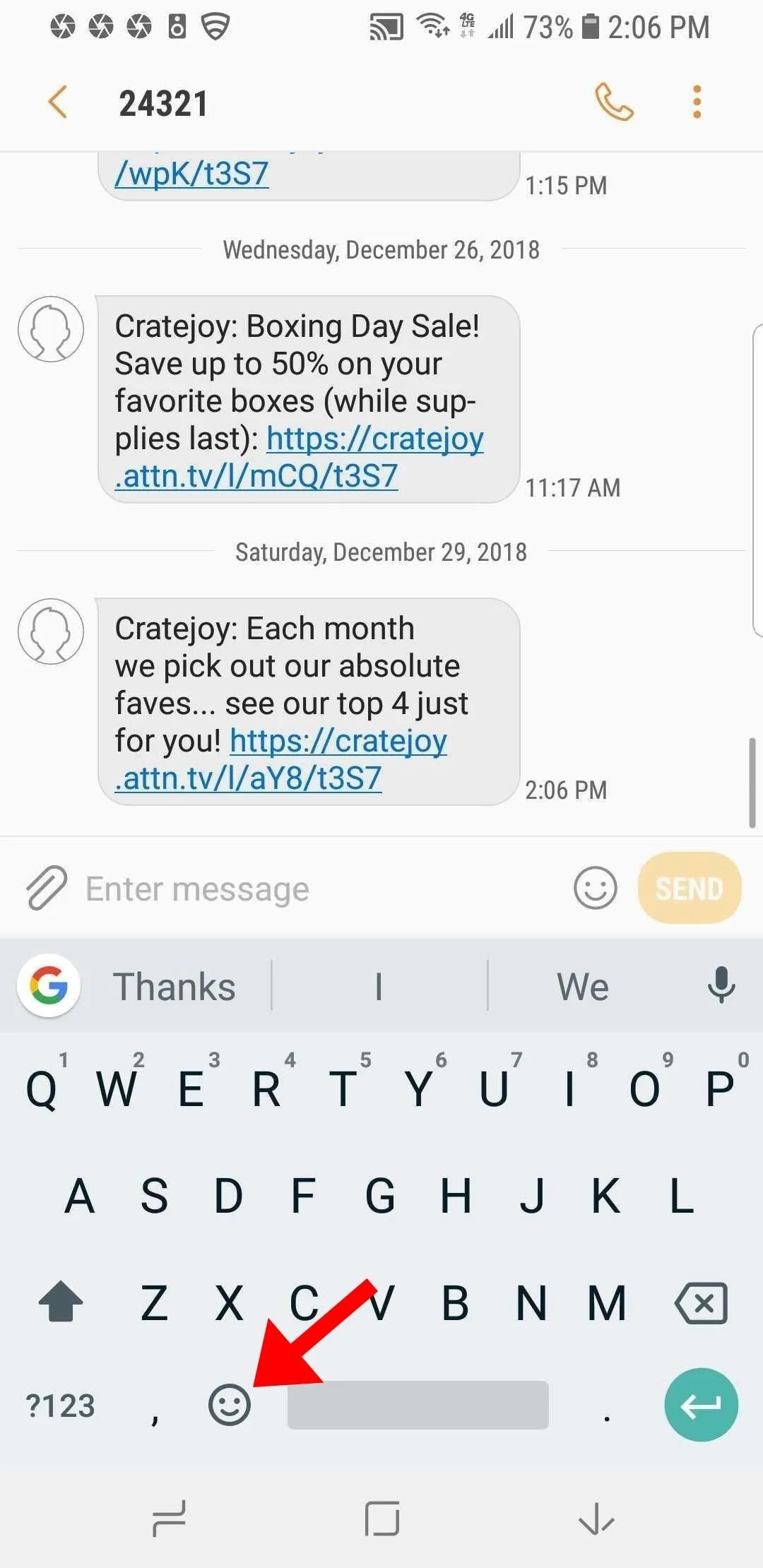Go back to the conversations list
The image size is (763, 1568).
click(58, 102)
